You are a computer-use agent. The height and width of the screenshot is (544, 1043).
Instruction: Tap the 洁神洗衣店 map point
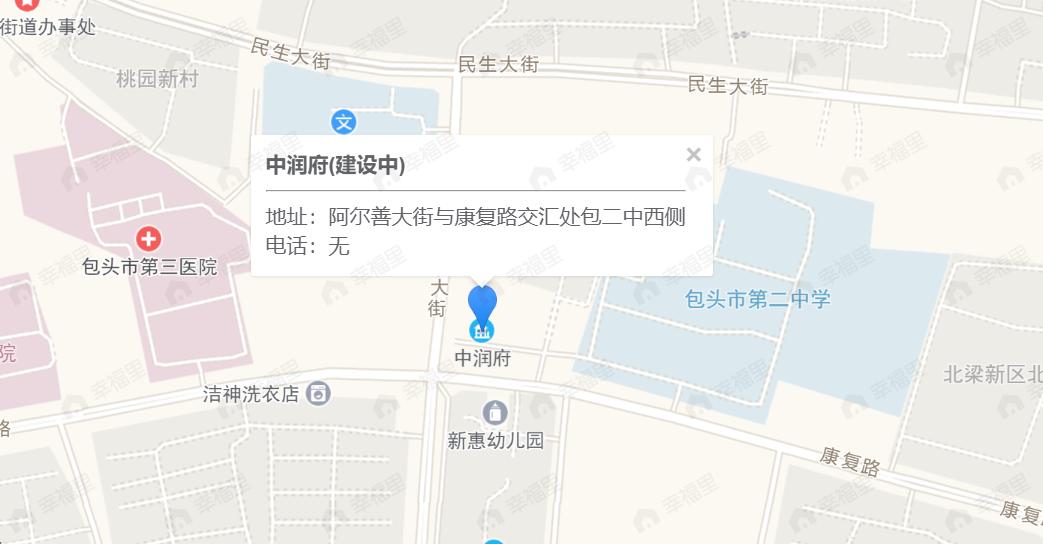pos(318,393)
